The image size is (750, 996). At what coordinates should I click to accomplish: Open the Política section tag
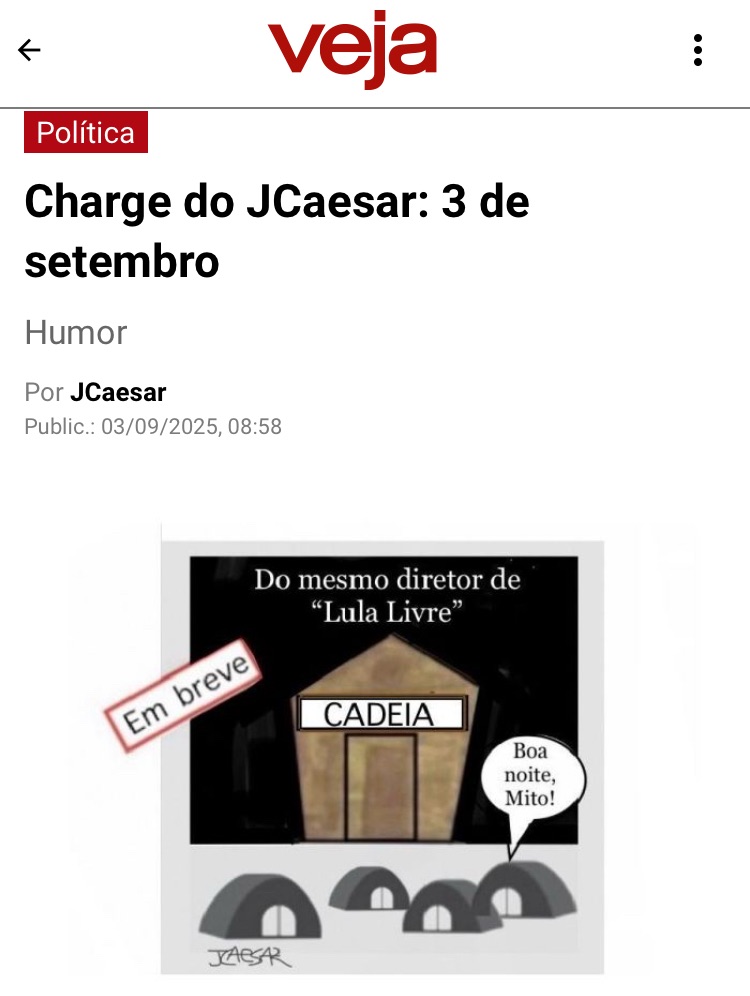(x=86, y=133)
